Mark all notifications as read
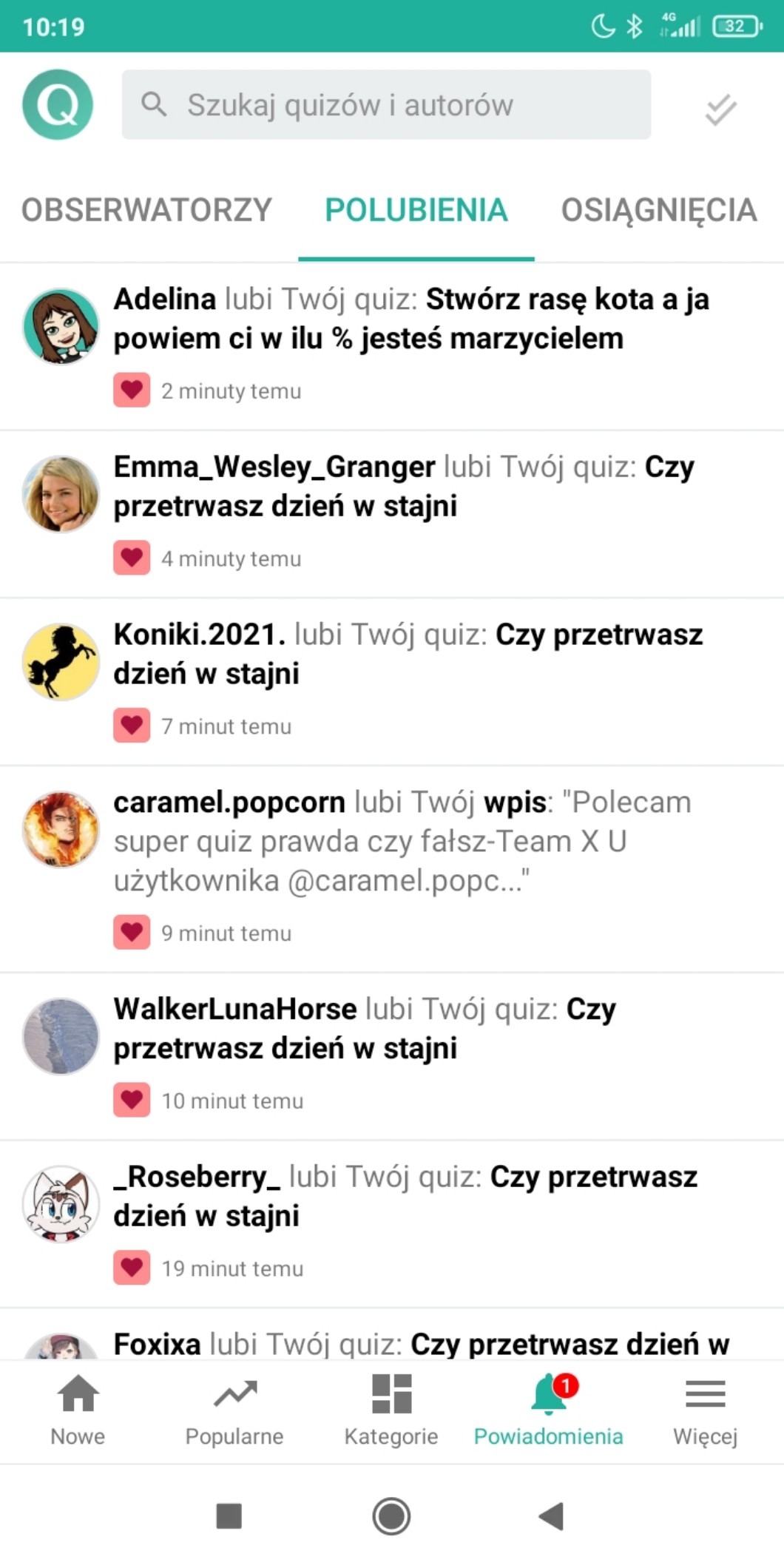784x1568 pixels. pyautogui.click(x=720, y=109)
